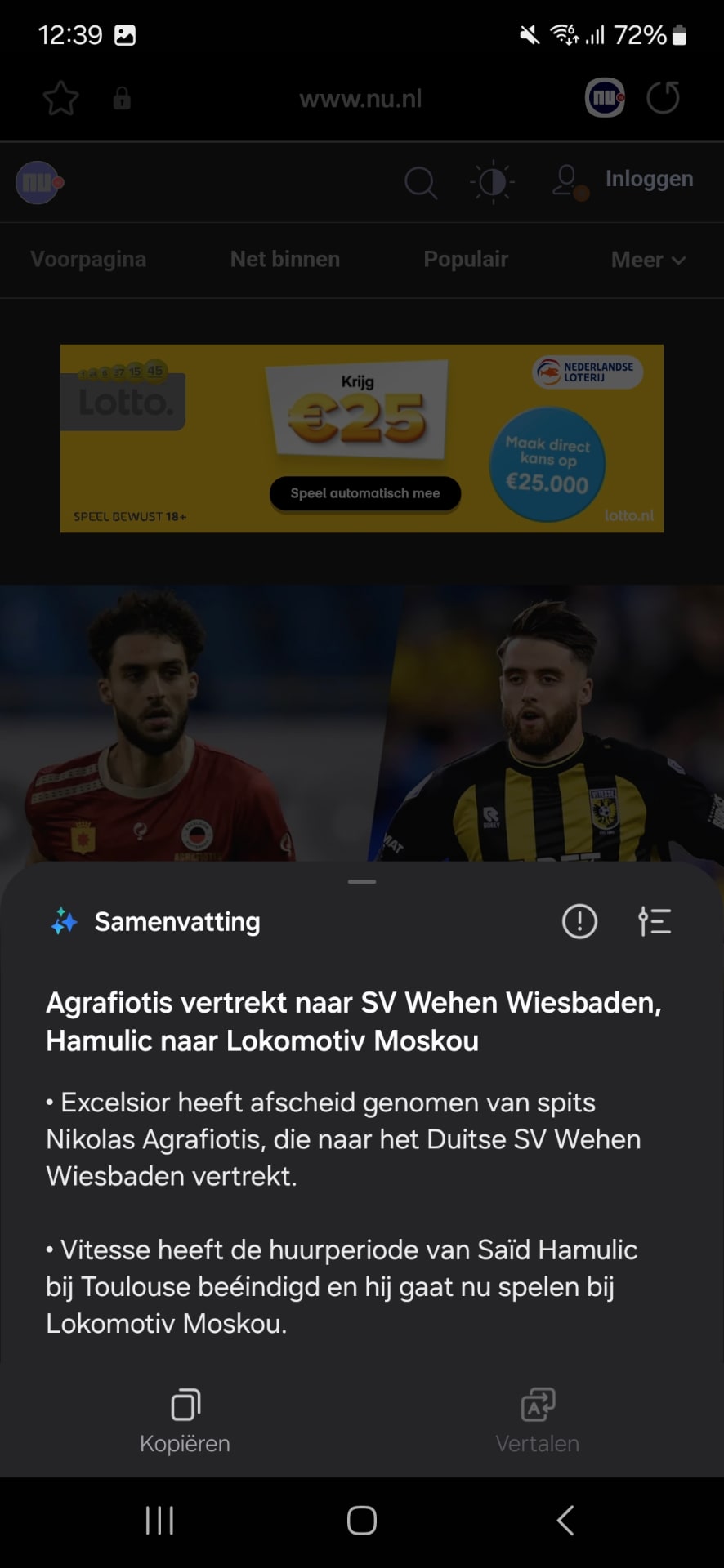Screen dimensions: 724x1568
Task: Switch to the Voorpagina tab
Action: pyautogui.click(x=88, y=260)
